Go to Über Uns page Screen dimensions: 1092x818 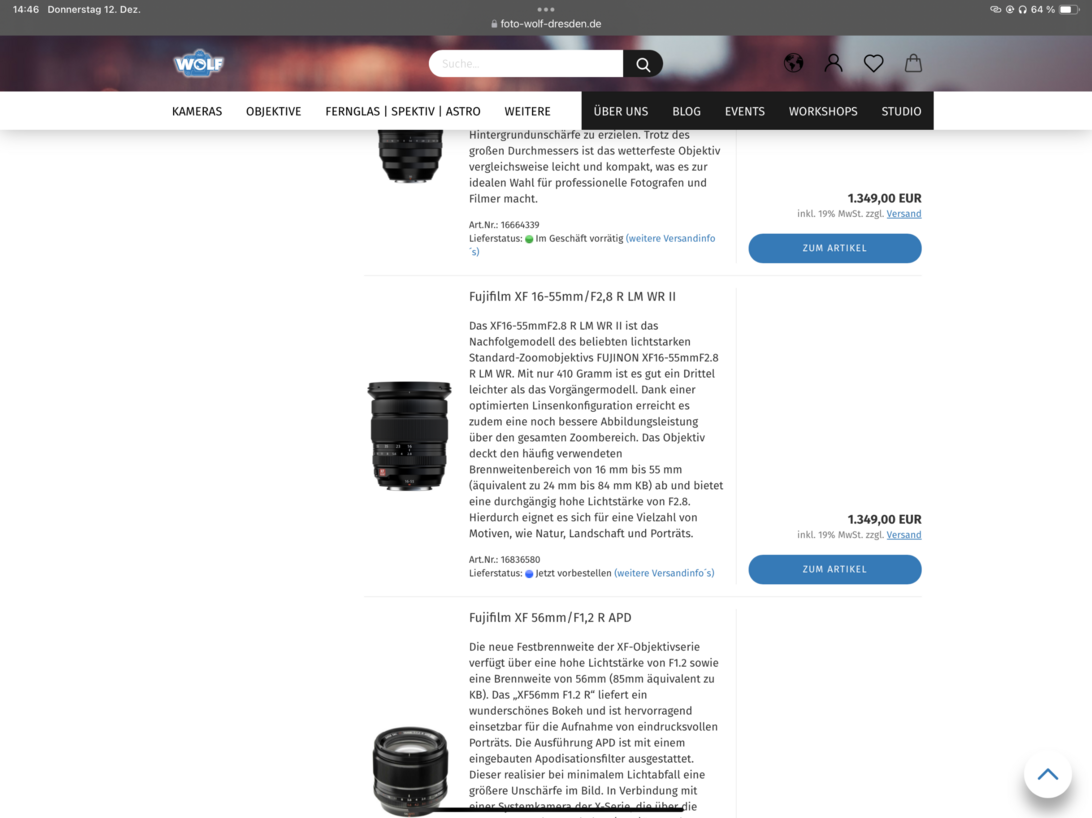click(620, 111)
